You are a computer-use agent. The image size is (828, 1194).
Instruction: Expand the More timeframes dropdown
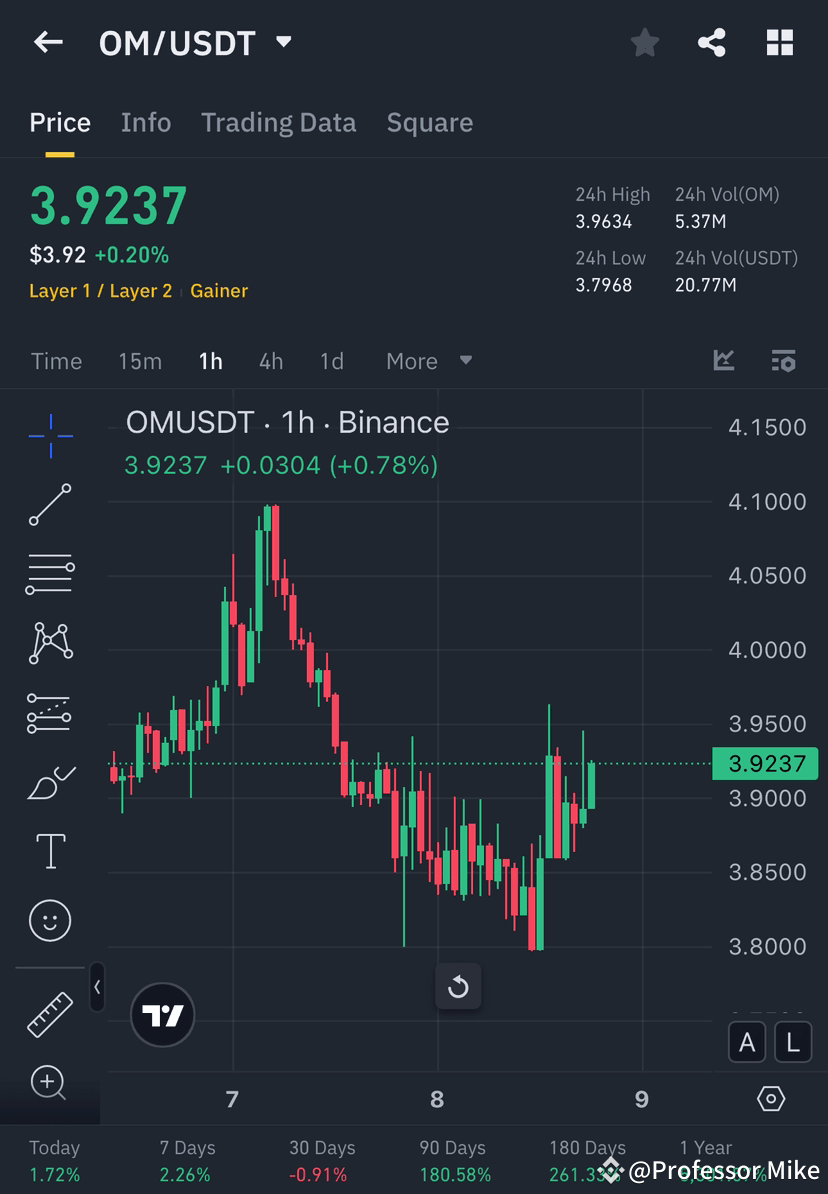coord(428,361)
